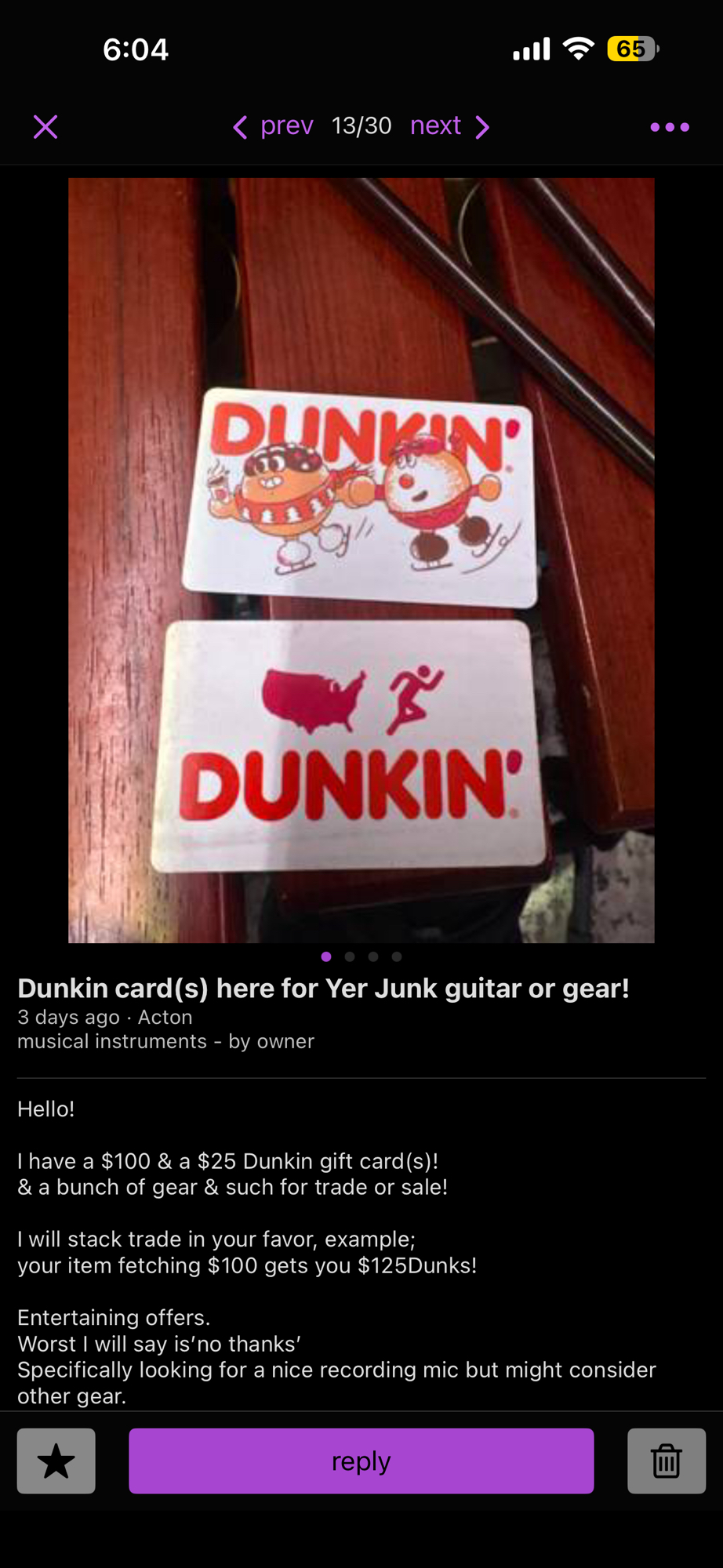Viewport: 723px width, 1568px height.
Task: Go to the next listing
Action: click(x=449, y=126)
